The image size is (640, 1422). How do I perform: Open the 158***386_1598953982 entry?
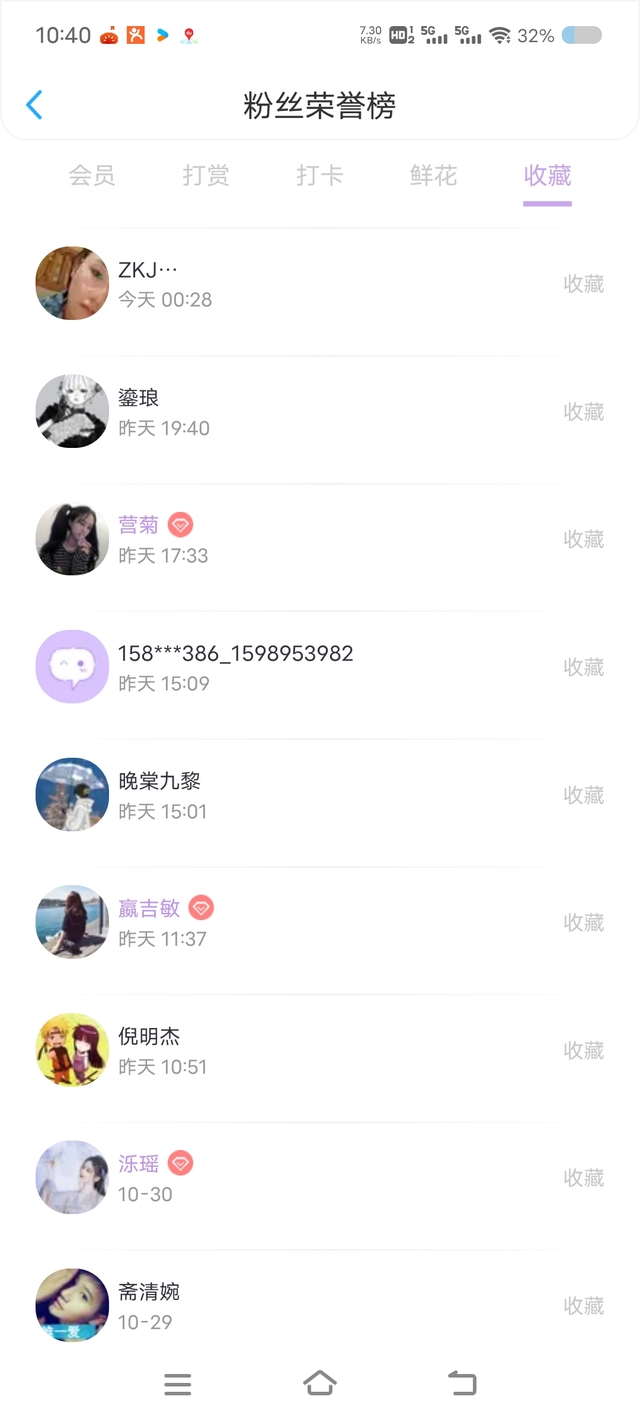(320, 667)
